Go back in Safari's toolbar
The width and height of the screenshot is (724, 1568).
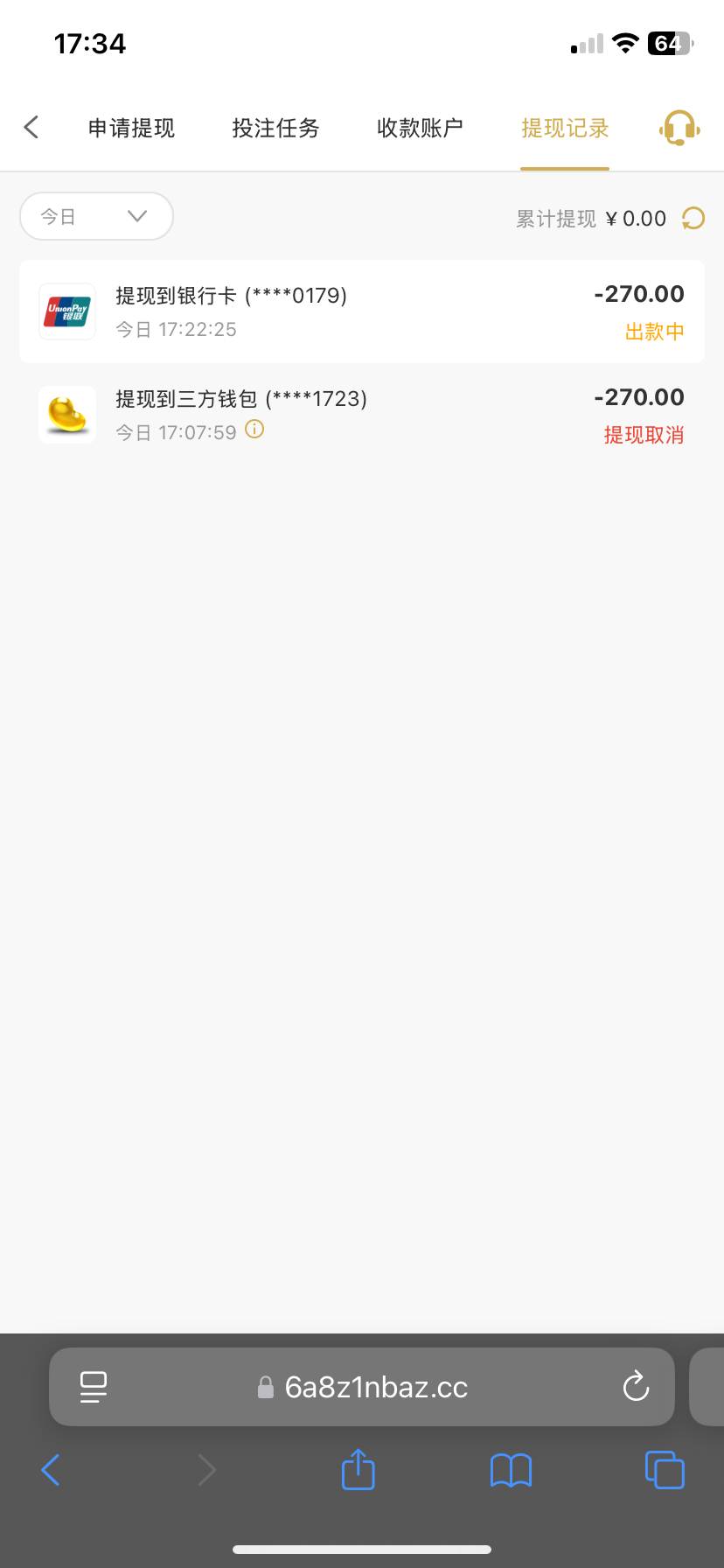(x=51, y=1470)
